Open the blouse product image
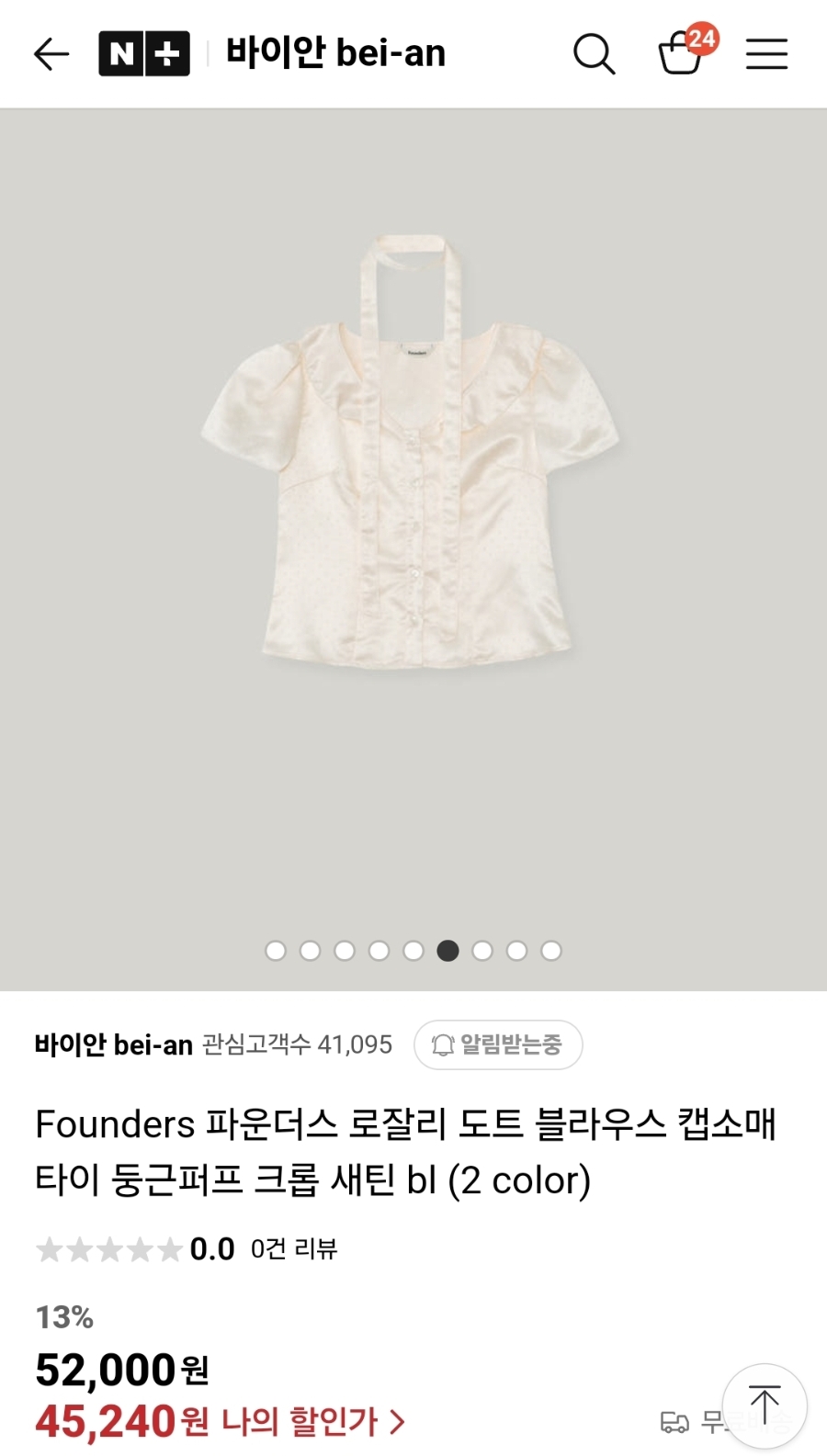This screenshot has height=1456, width=827. click(x=413, y=450)
